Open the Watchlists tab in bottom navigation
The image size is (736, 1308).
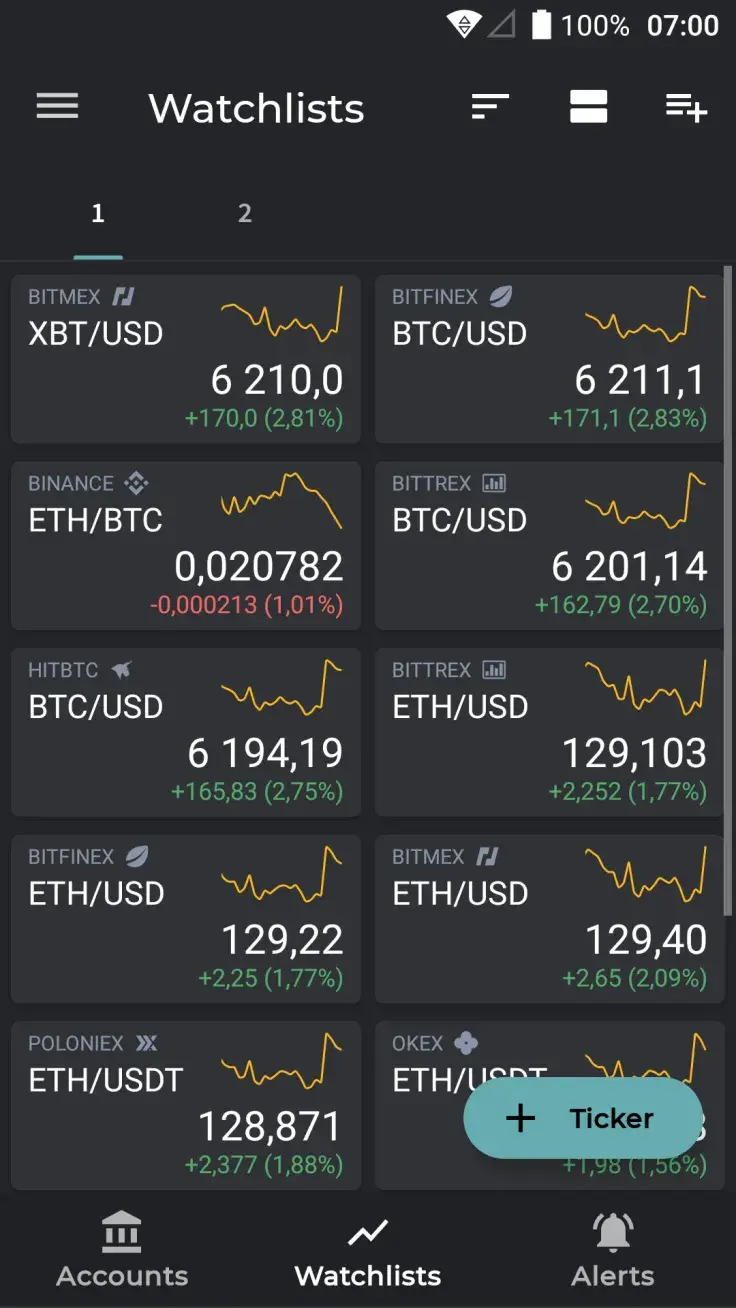tap(368, 1248)
